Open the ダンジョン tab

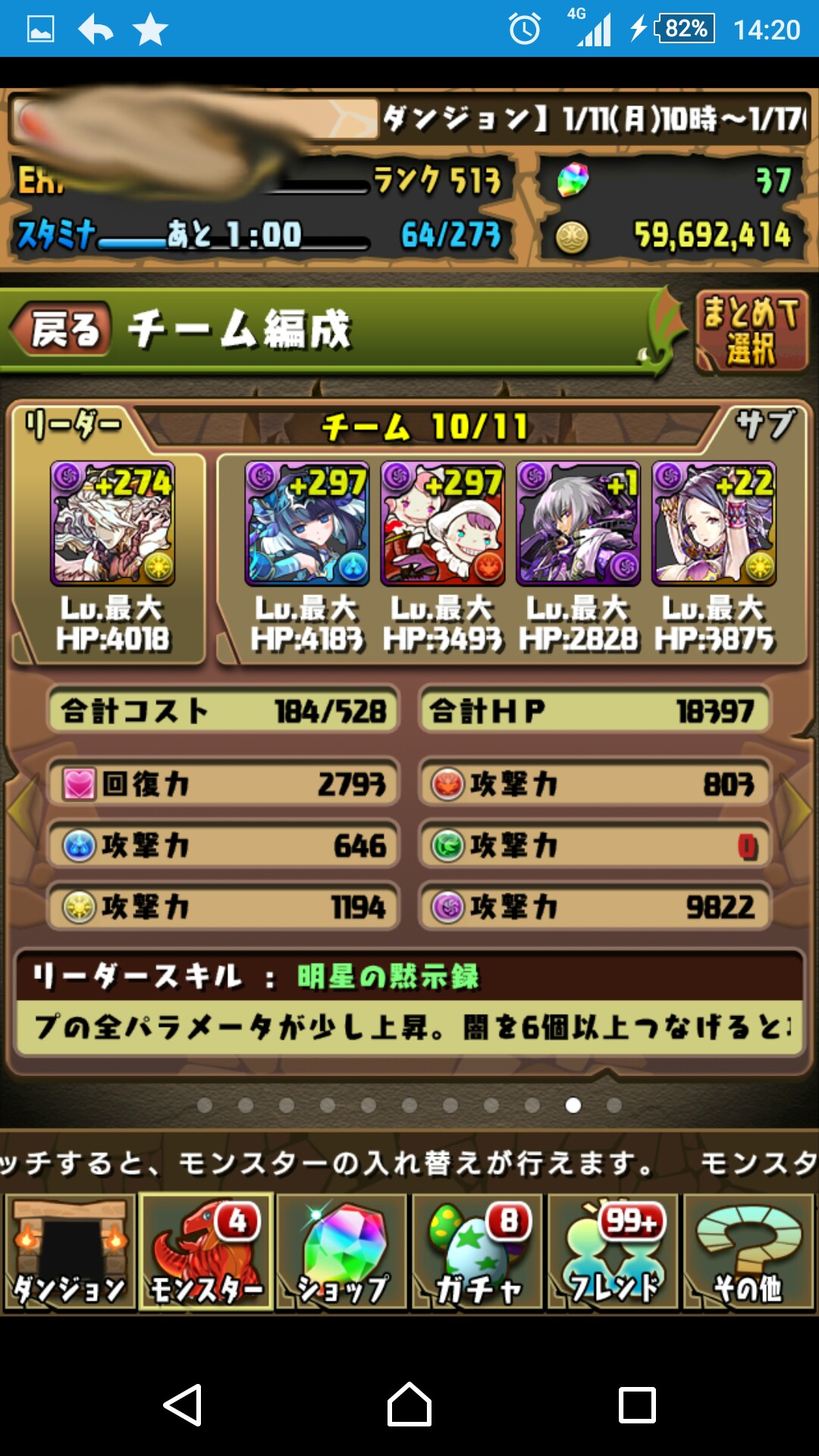tap(70, 1252)
